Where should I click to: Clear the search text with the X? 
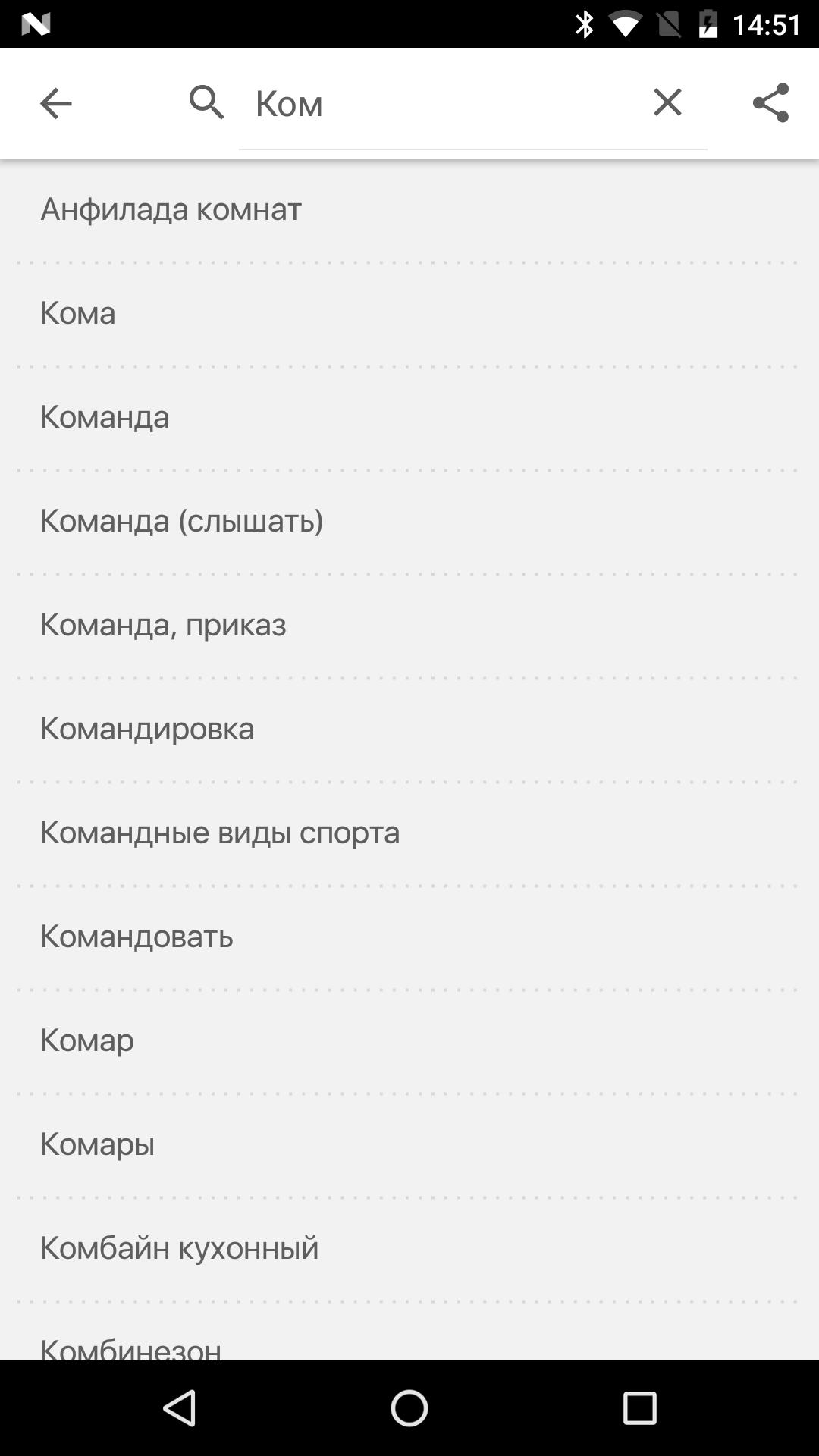[x=667, y=102]
